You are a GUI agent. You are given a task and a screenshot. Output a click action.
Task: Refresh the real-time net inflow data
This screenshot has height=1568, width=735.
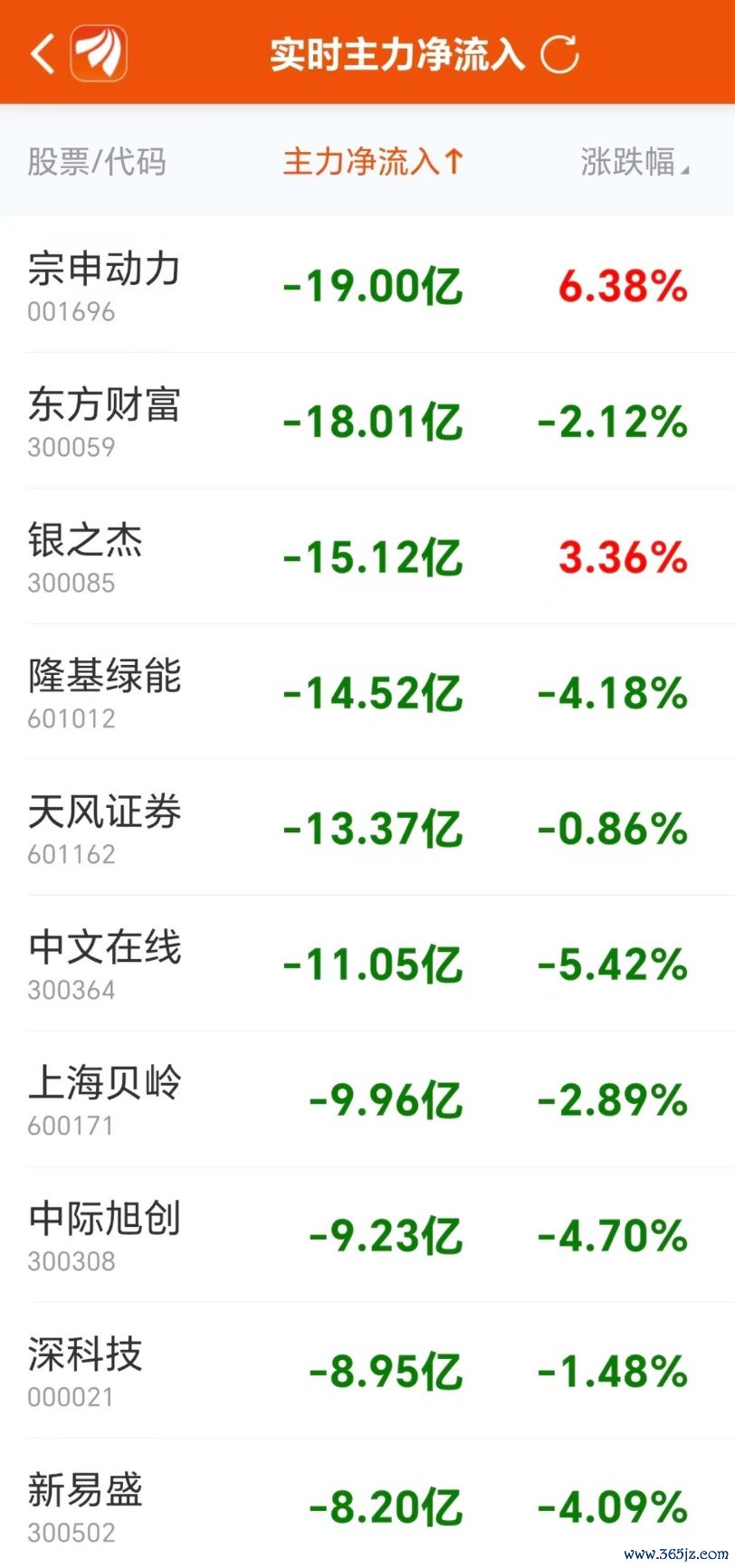click(559, 54)
